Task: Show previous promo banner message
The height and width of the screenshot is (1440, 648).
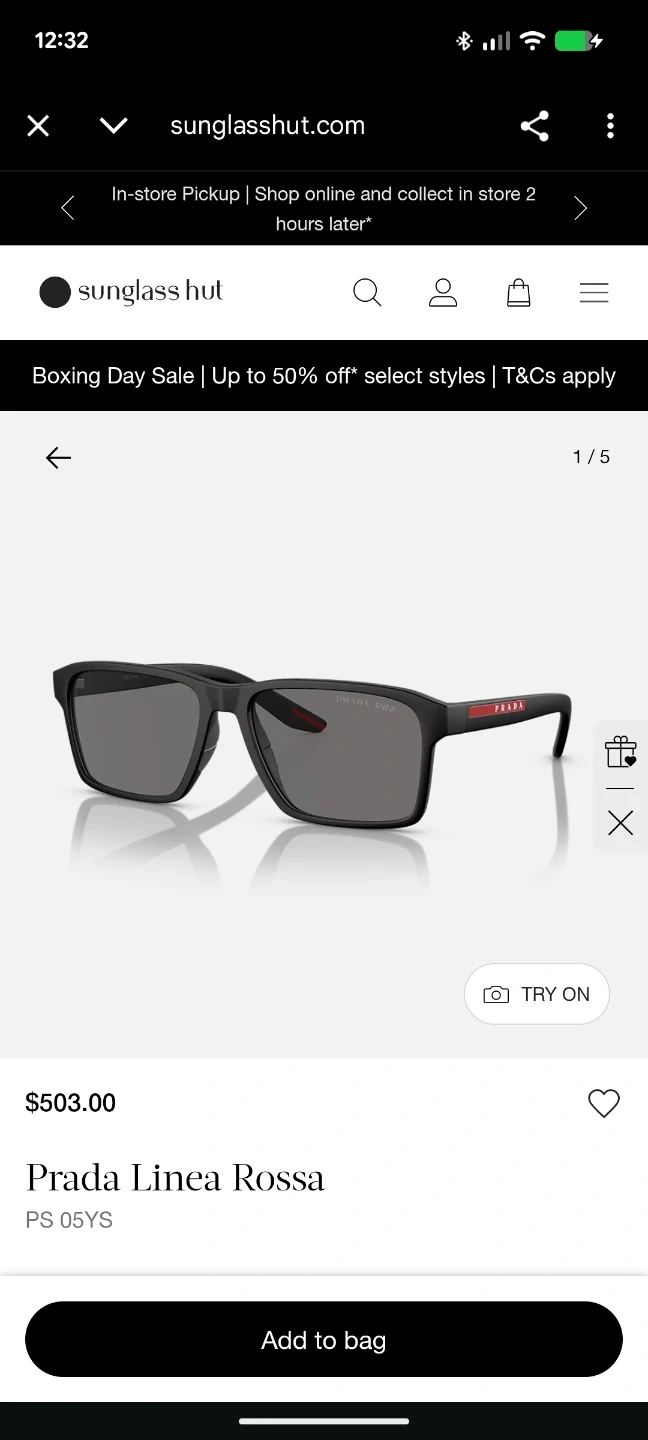Action: pos(68,208)
